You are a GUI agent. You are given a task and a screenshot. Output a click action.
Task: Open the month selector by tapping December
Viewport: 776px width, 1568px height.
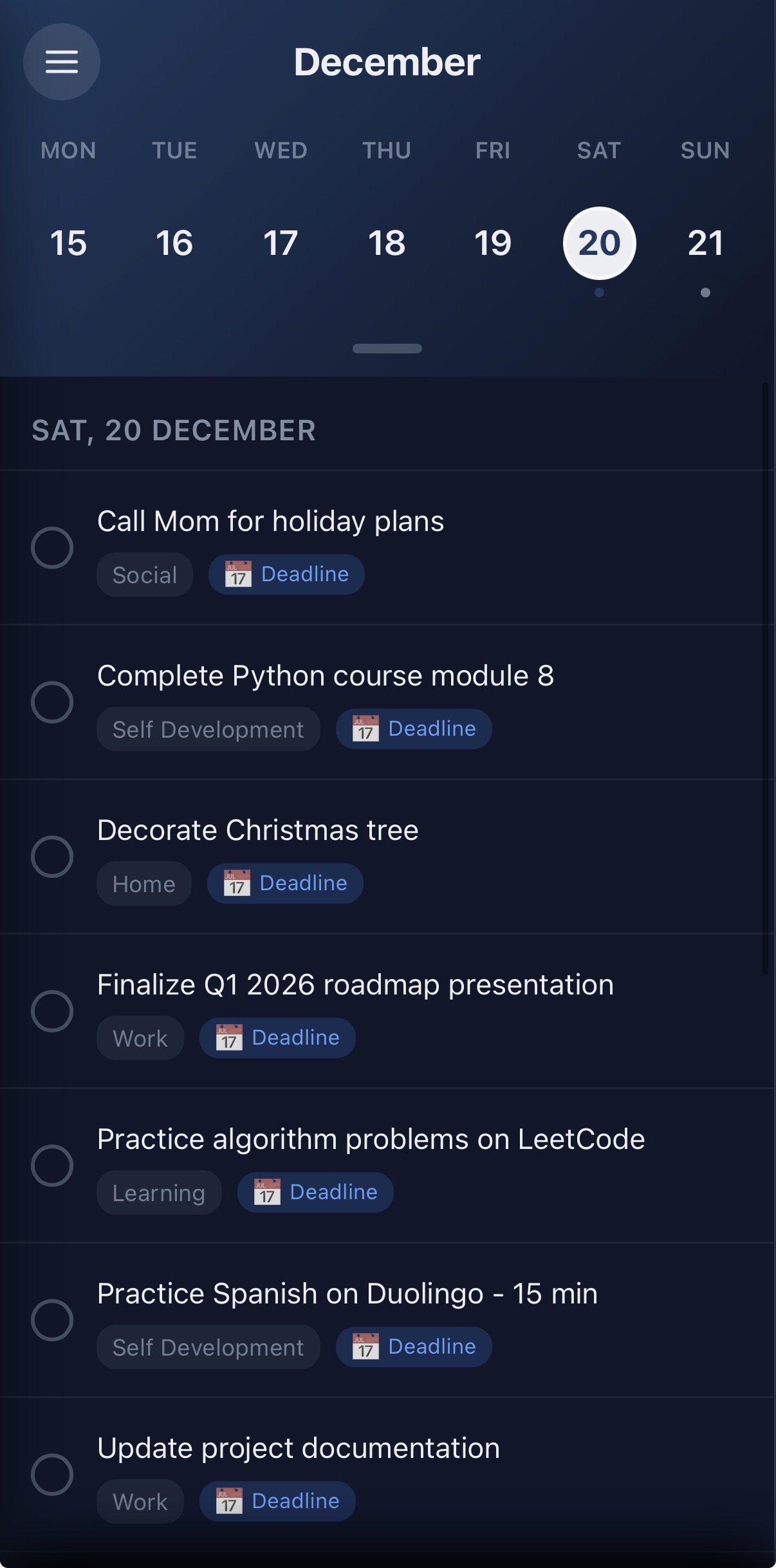[x=387, y=62]
